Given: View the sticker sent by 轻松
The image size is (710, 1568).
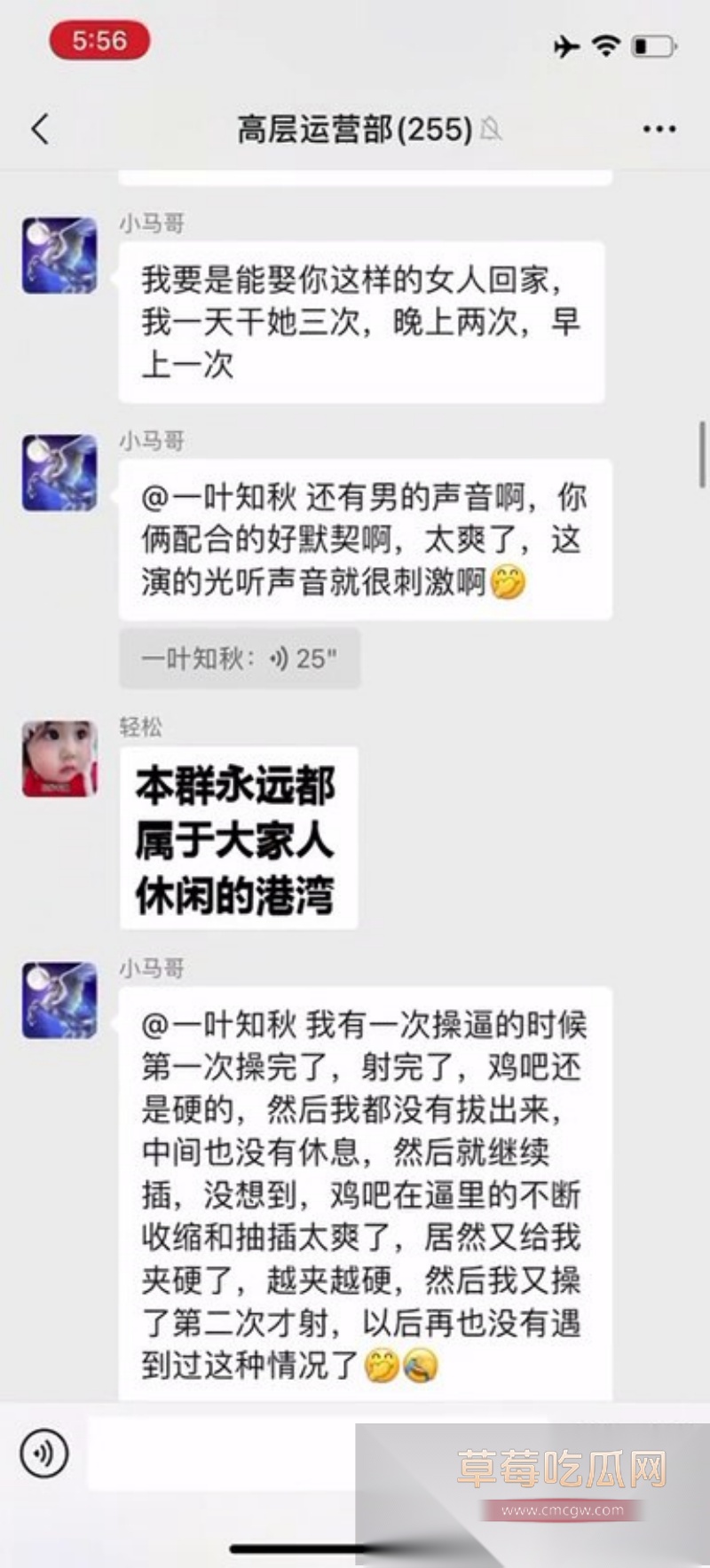Looking at the screenshot, I should (x=238, y=839).
